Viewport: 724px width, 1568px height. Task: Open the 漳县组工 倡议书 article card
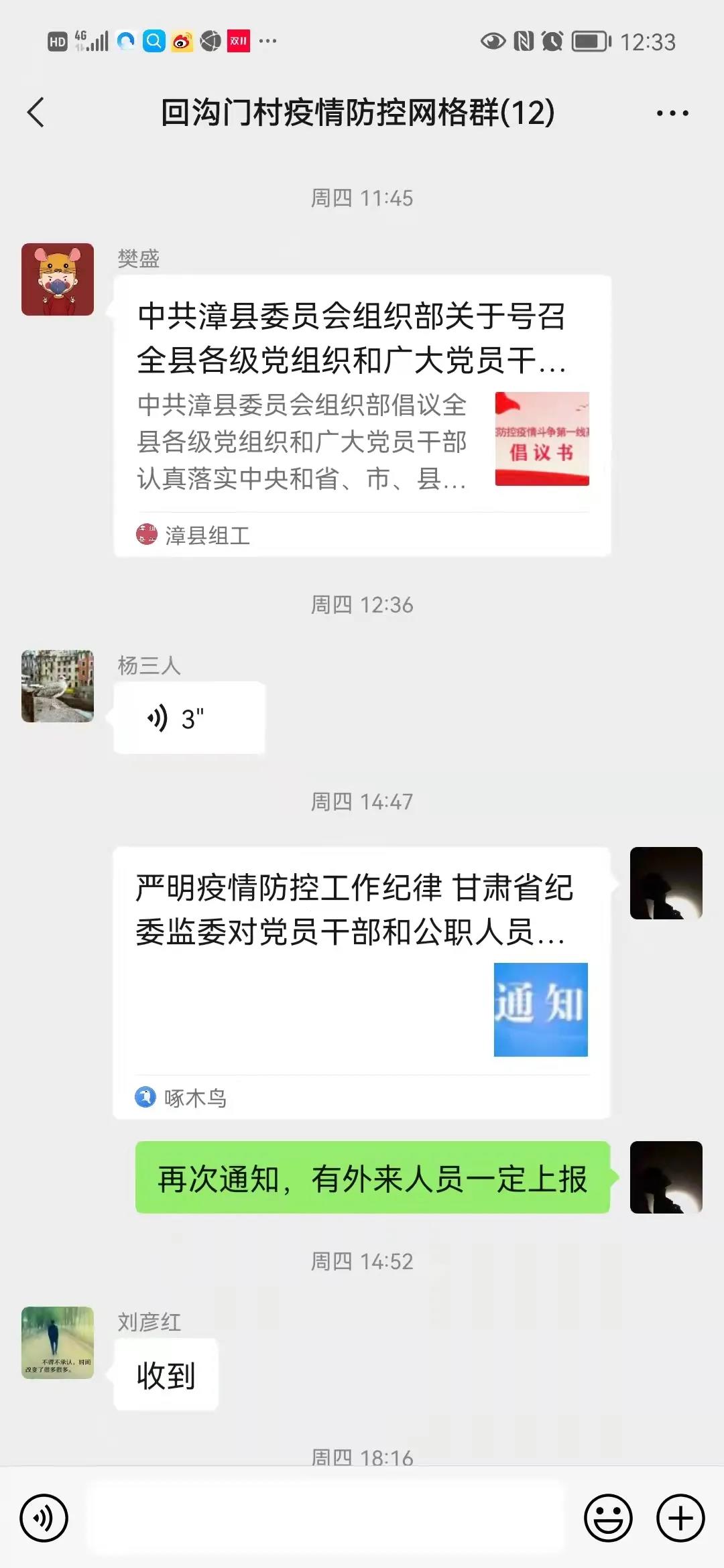point(362,415)
